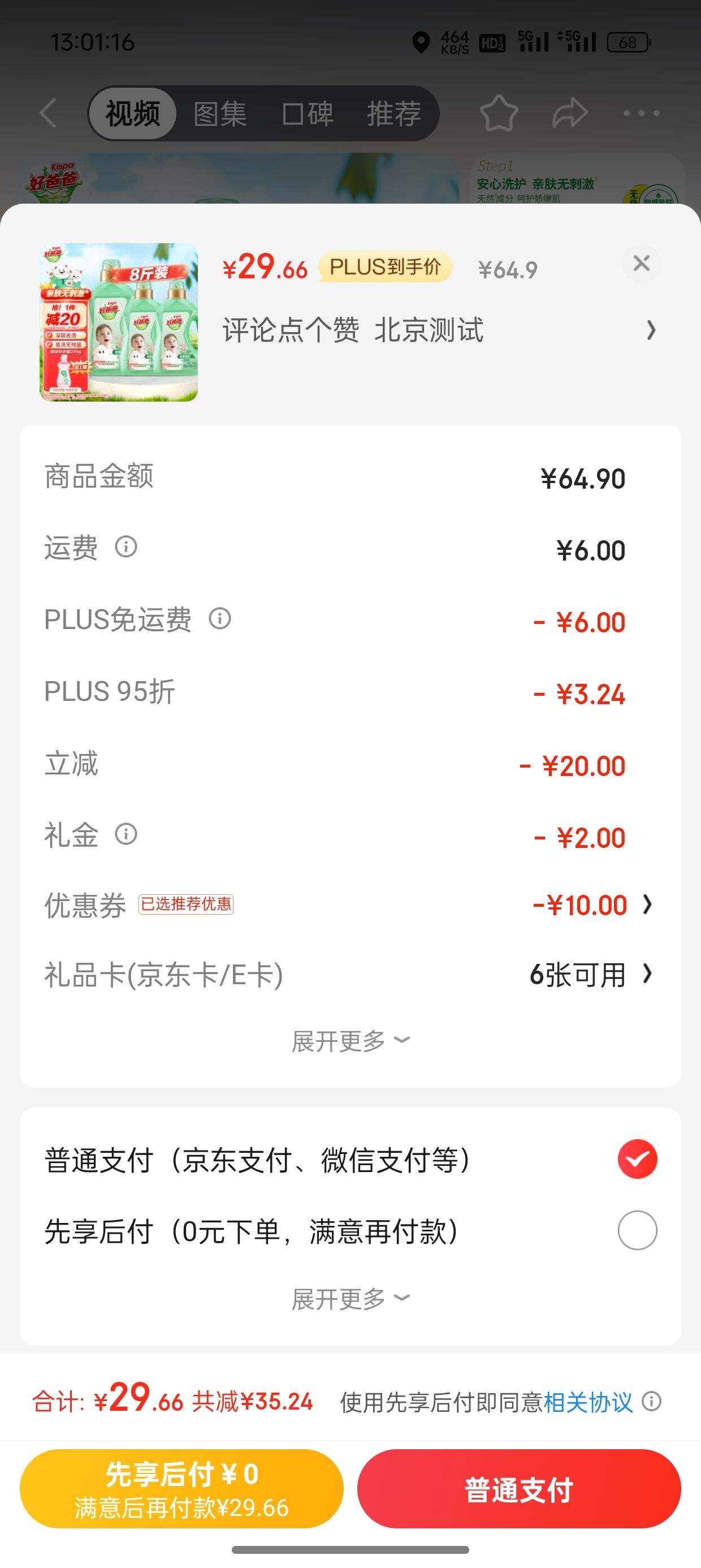Open the 优惠券 coupon selection

590,905
